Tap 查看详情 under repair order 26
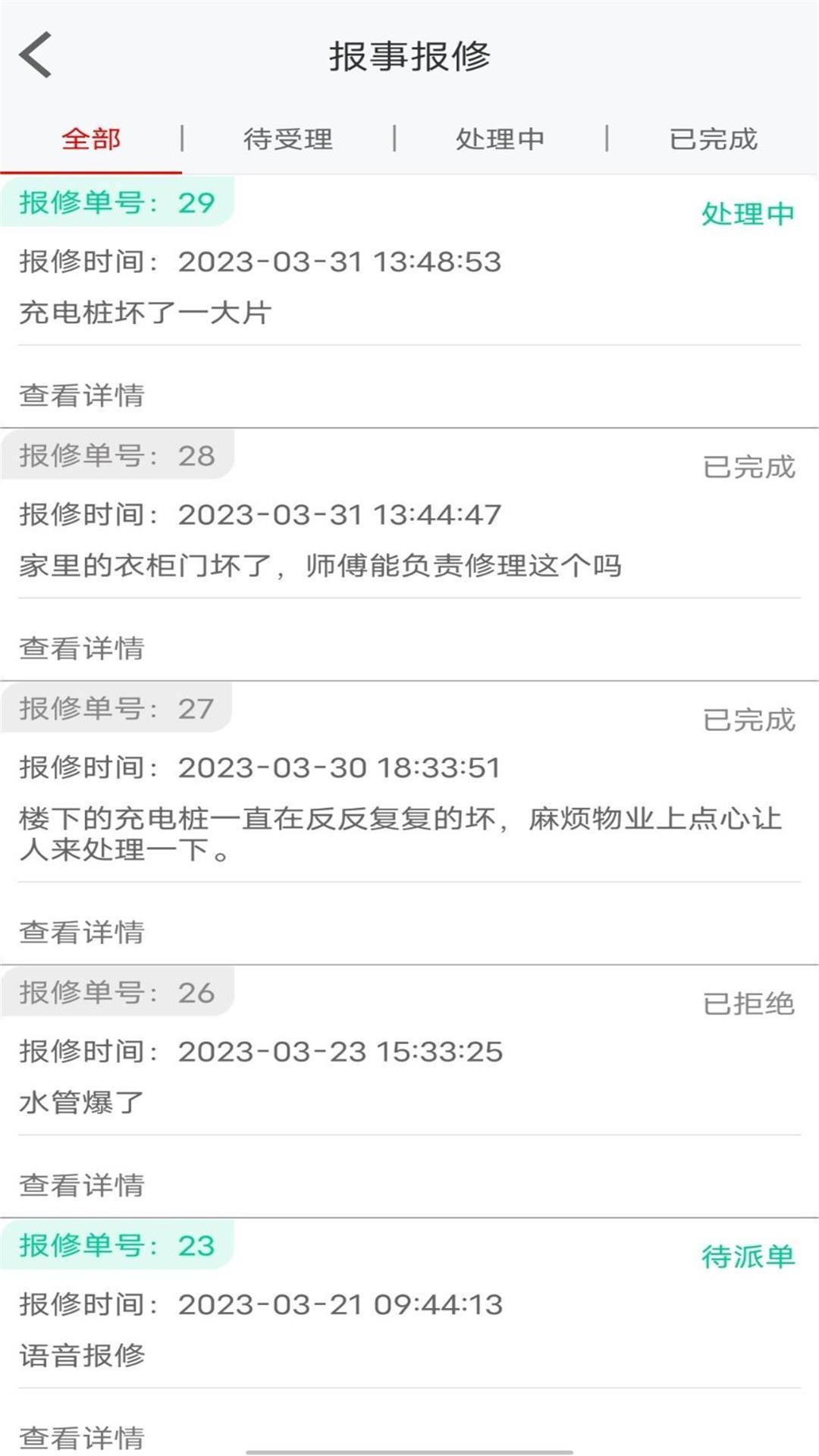This screenshot has width=819, height=1456. tap(82, 1185)
